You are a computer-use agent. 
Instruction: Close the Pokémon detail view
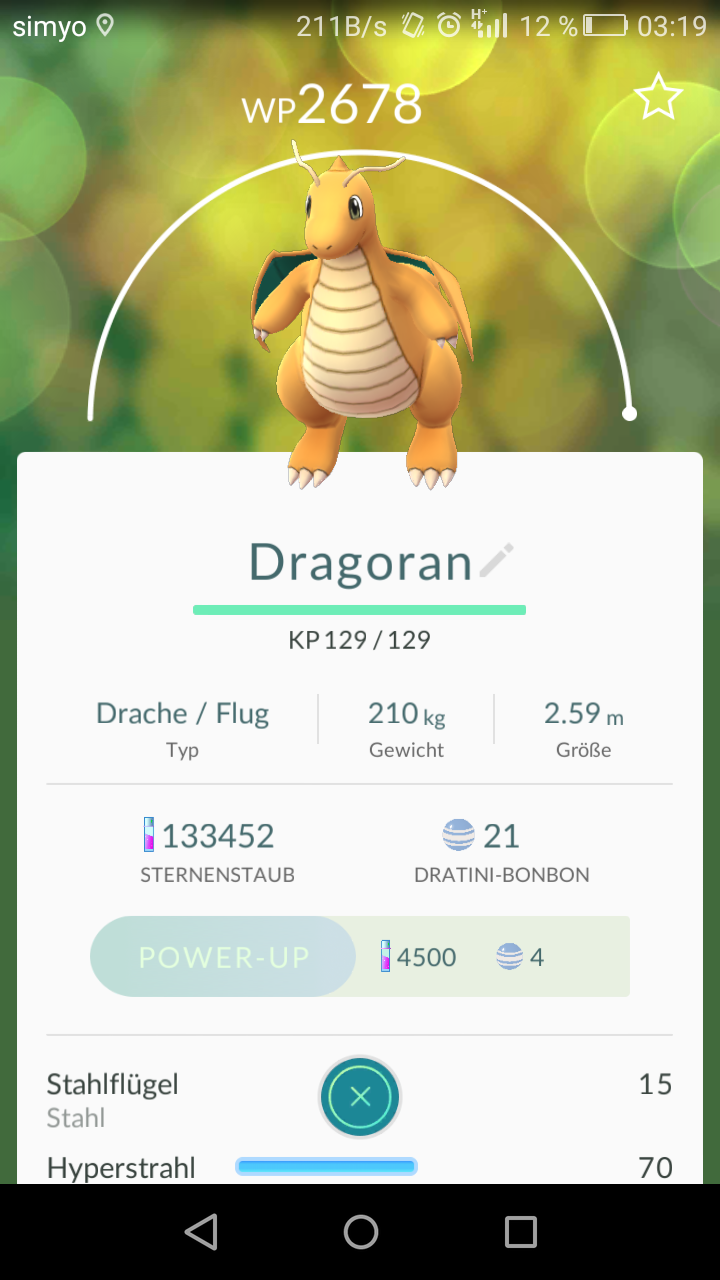click(x=360, y=1096)
